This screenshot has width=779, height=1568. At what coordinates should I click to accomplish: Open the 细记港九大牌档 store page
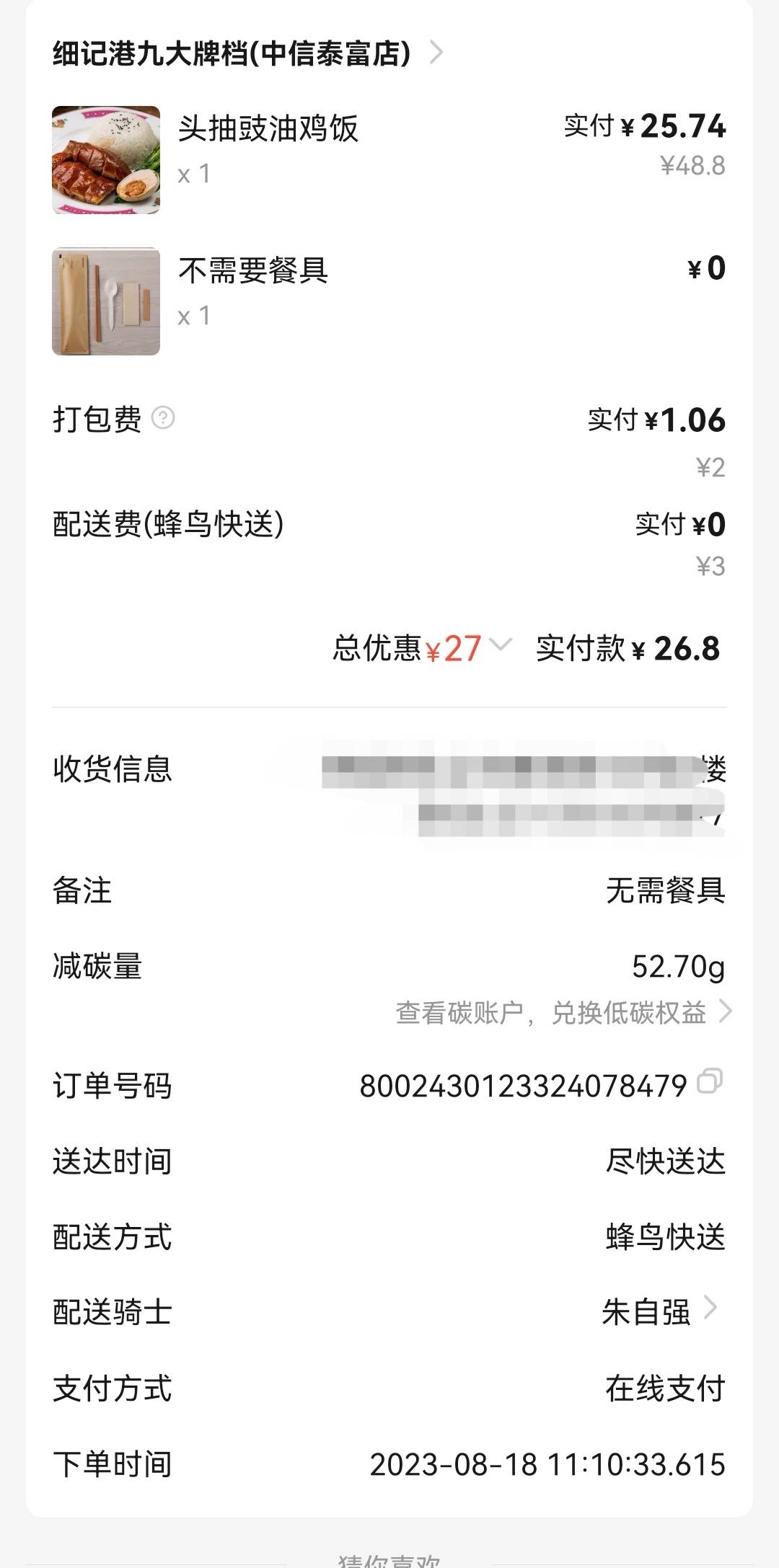point(247,53)
